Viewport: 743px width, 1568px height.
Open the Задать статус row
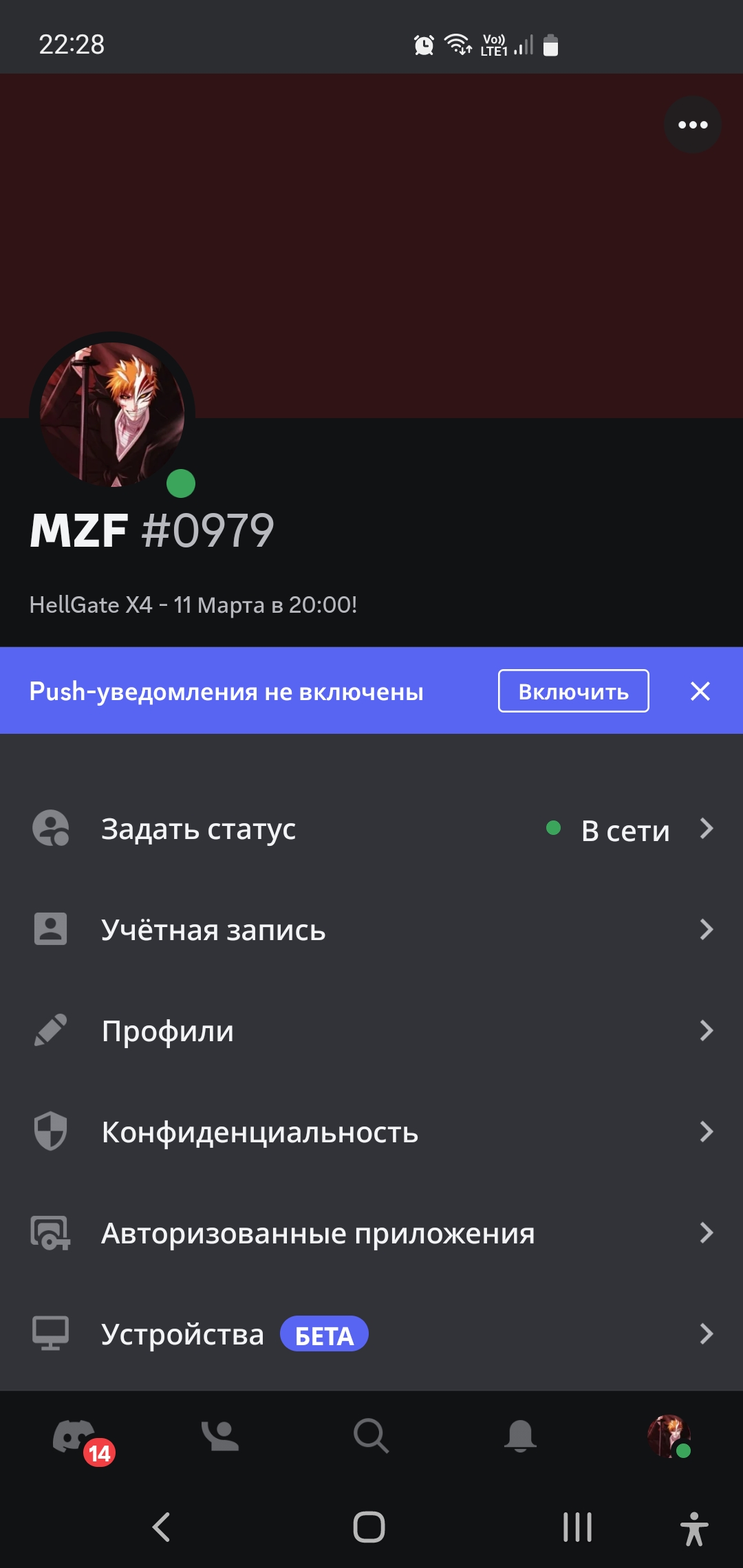pyautogui.click(x=371, y=829)
